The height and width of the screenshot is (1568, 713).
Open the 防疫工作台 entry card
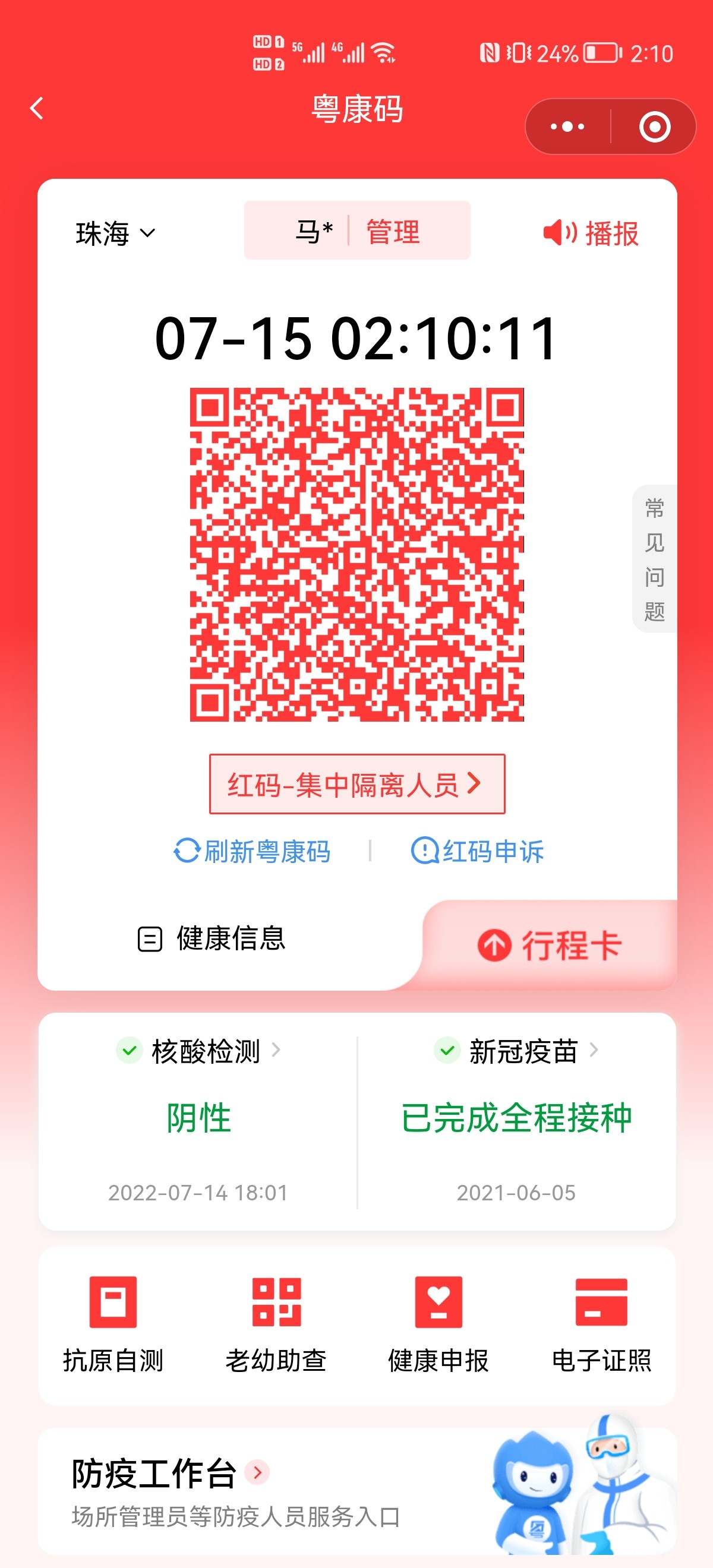pyautogui.click(x=357, y=1491)
